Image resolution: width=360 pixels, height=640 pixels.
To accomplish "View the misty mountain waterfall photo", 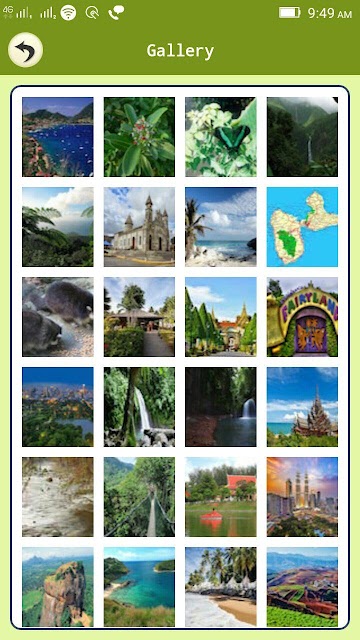I will (302, 137).
